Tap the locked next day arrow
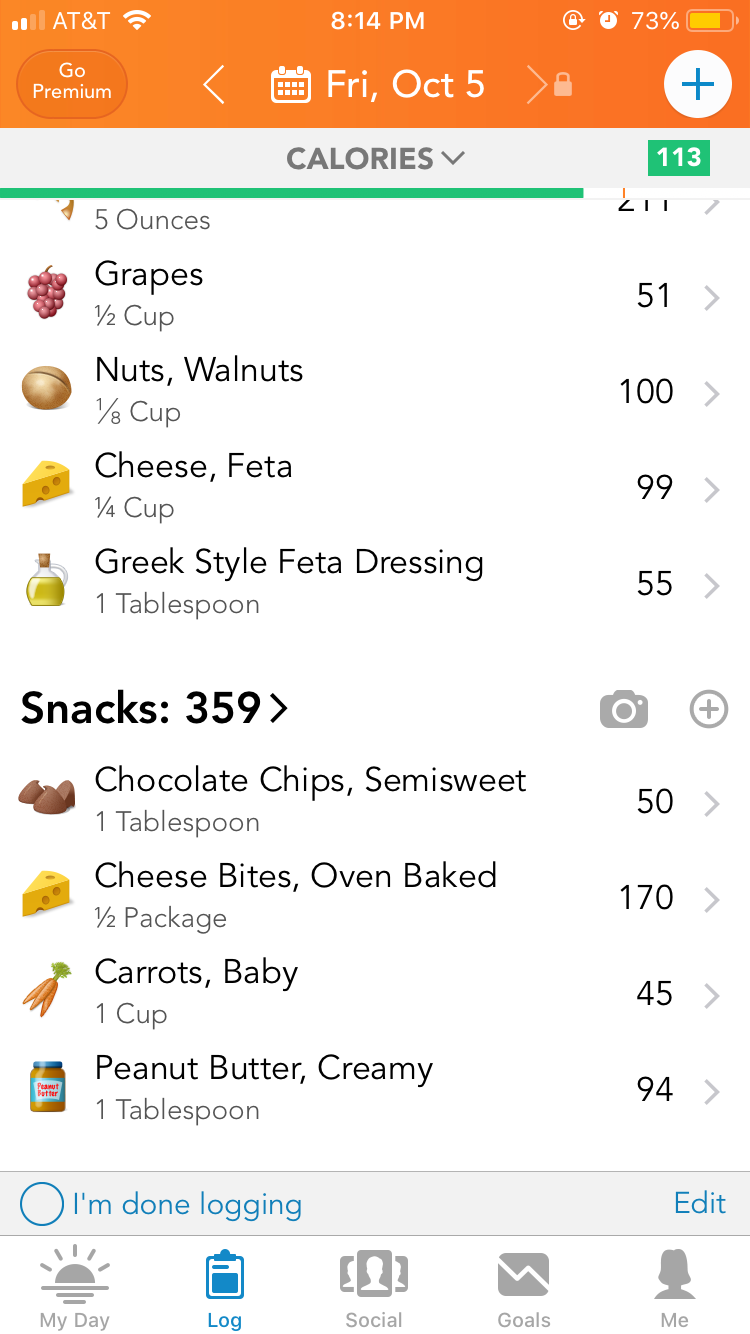Viewport: 750px width, 1334px height. [x=547, y=86]
